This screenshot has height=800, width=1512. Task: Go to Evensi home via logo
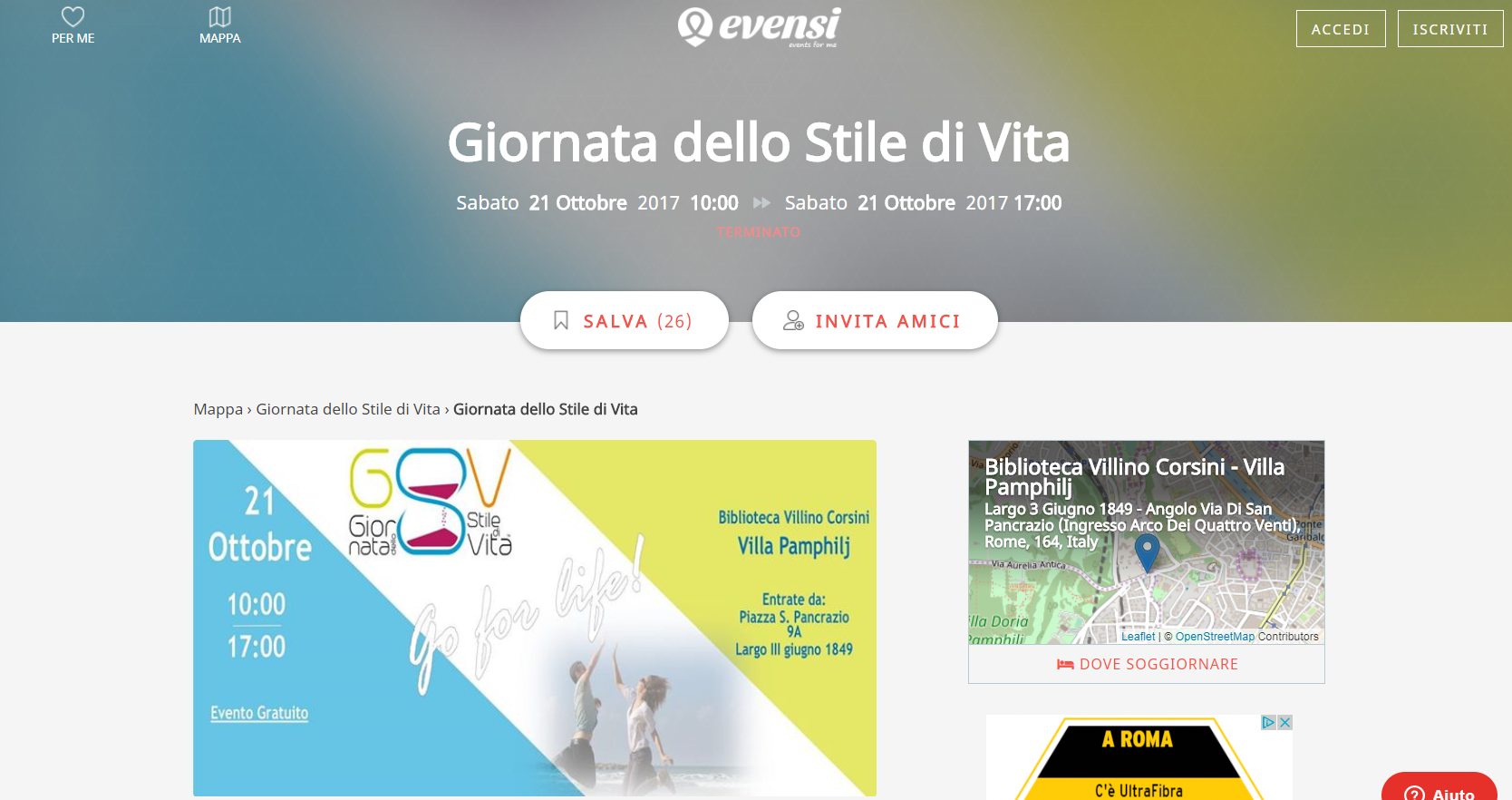(759, 27)
